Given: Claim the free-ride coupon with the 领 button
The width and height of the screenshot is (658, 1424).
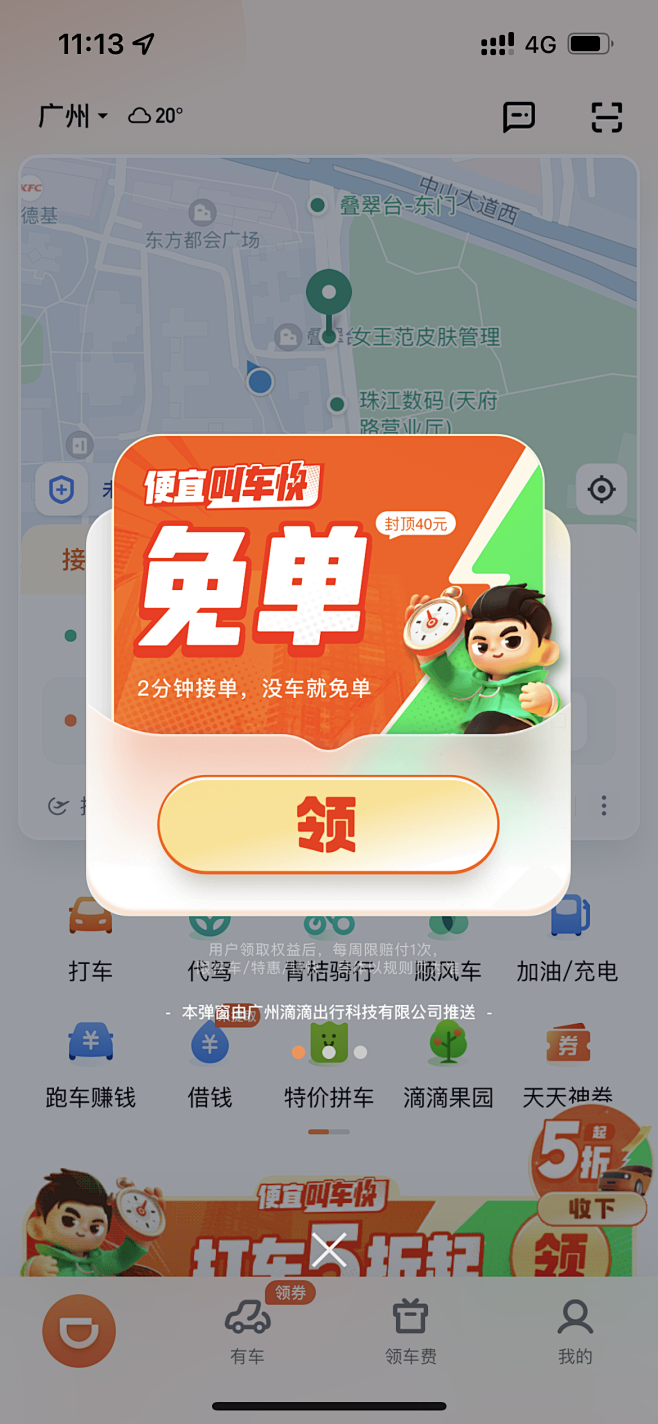Looking at the screenshot, I should (x=328, y=825).
